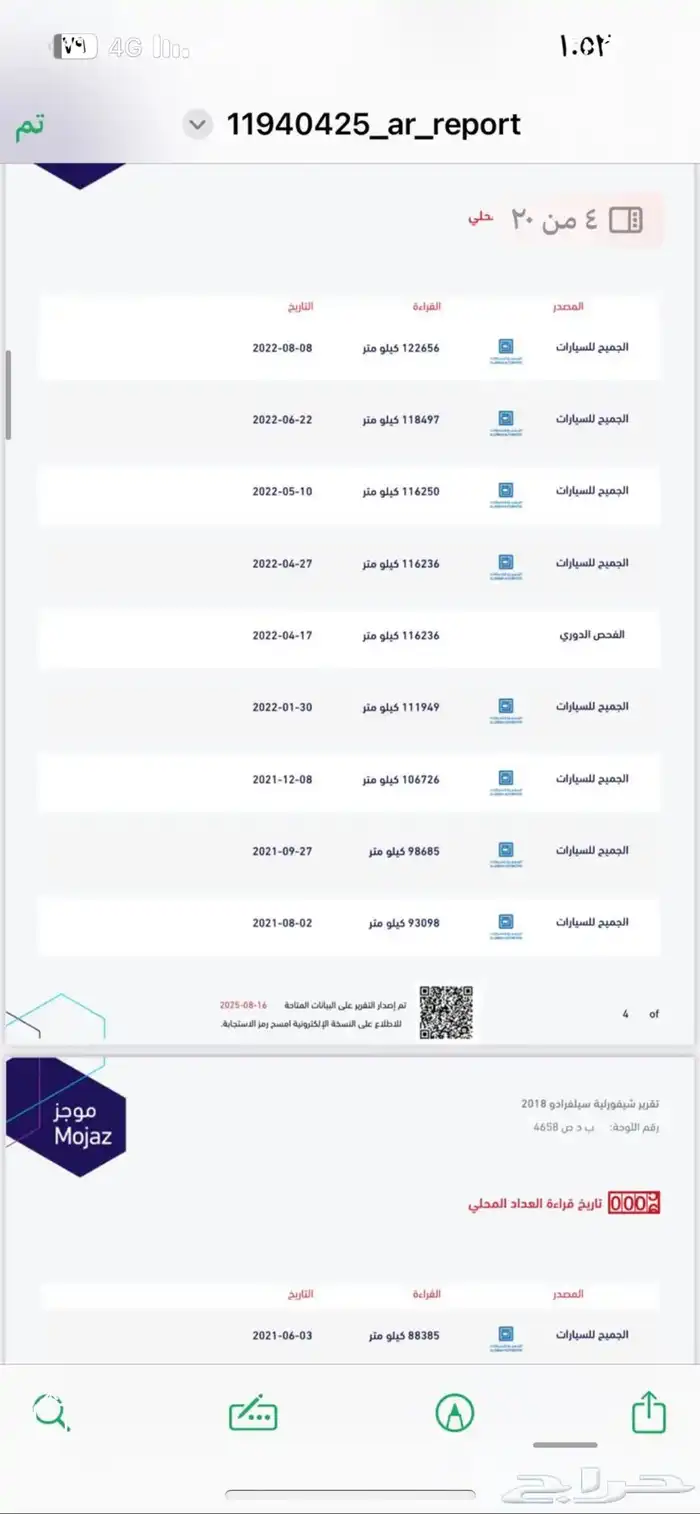Viewport: 700px width, 1514px height.
Task: Open the form fill tool
Action: click(253, 1414)
